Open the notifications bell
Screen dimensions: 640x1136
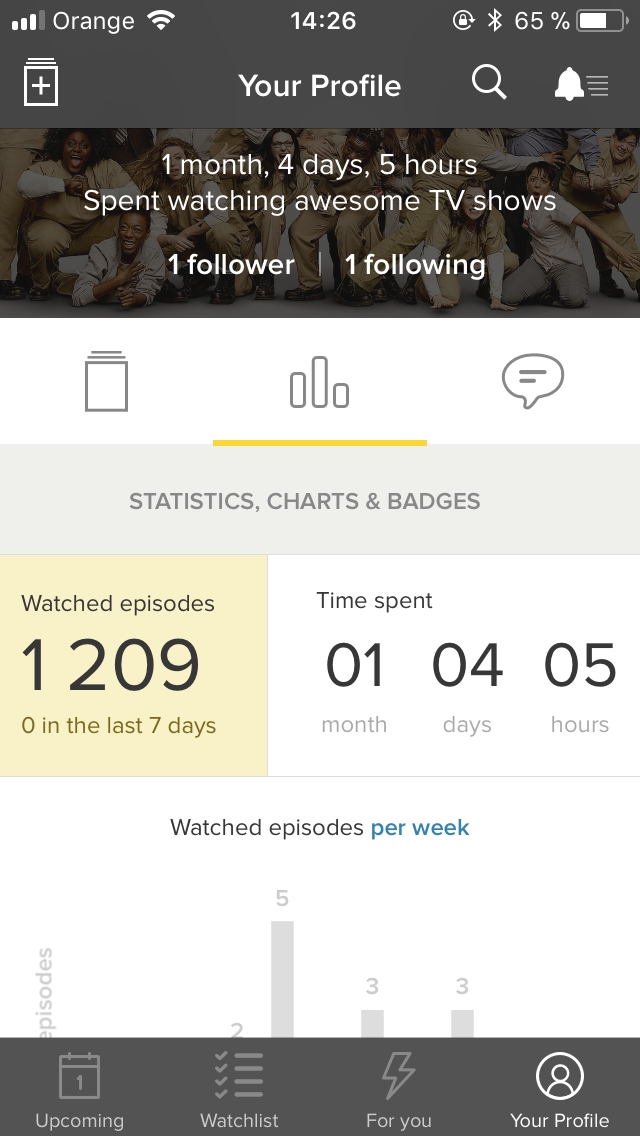pyautogui.click(x=581, y=85)
